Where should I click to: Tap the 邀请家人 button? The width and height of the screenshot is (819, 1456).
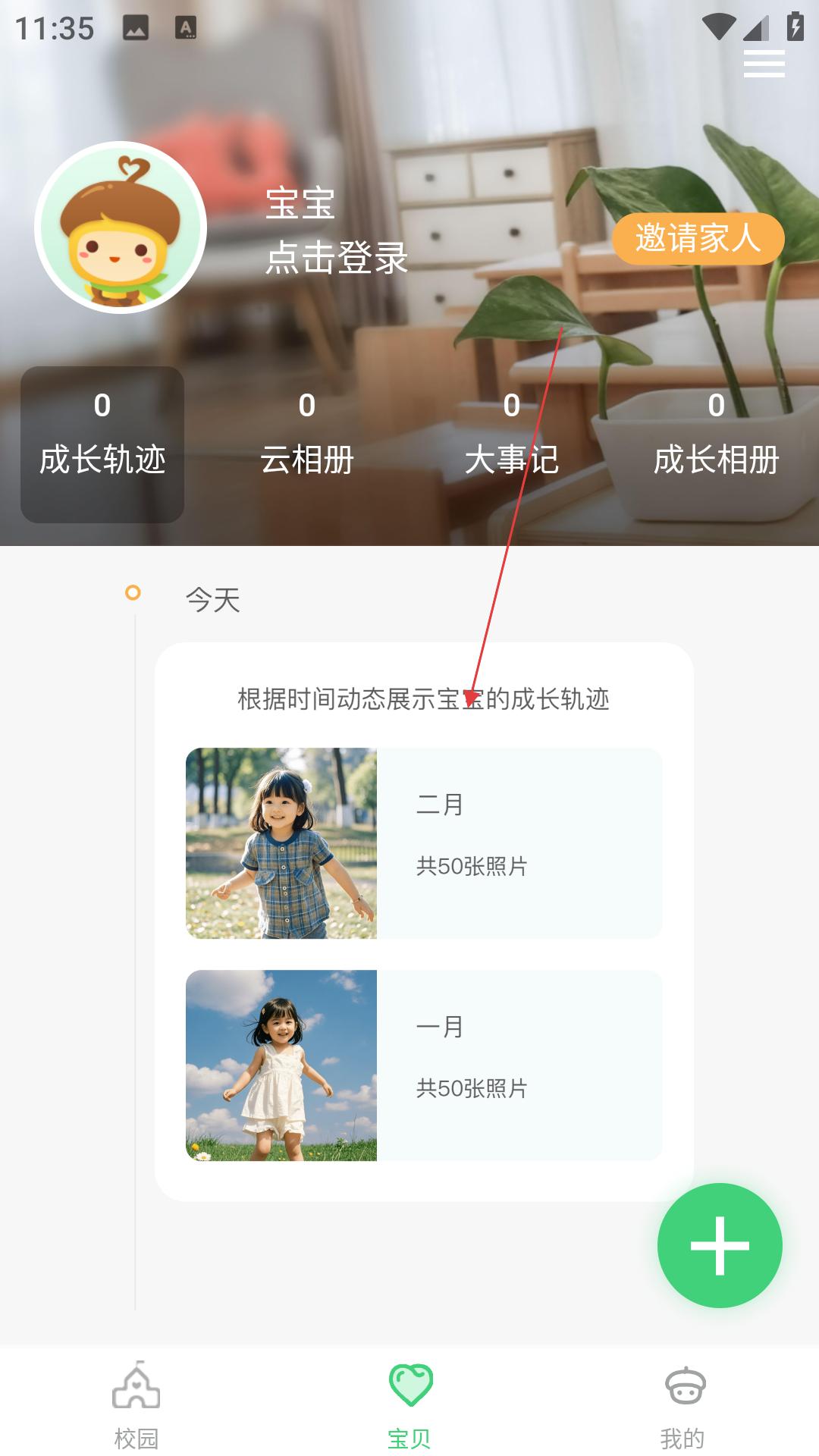pos(698,238)
